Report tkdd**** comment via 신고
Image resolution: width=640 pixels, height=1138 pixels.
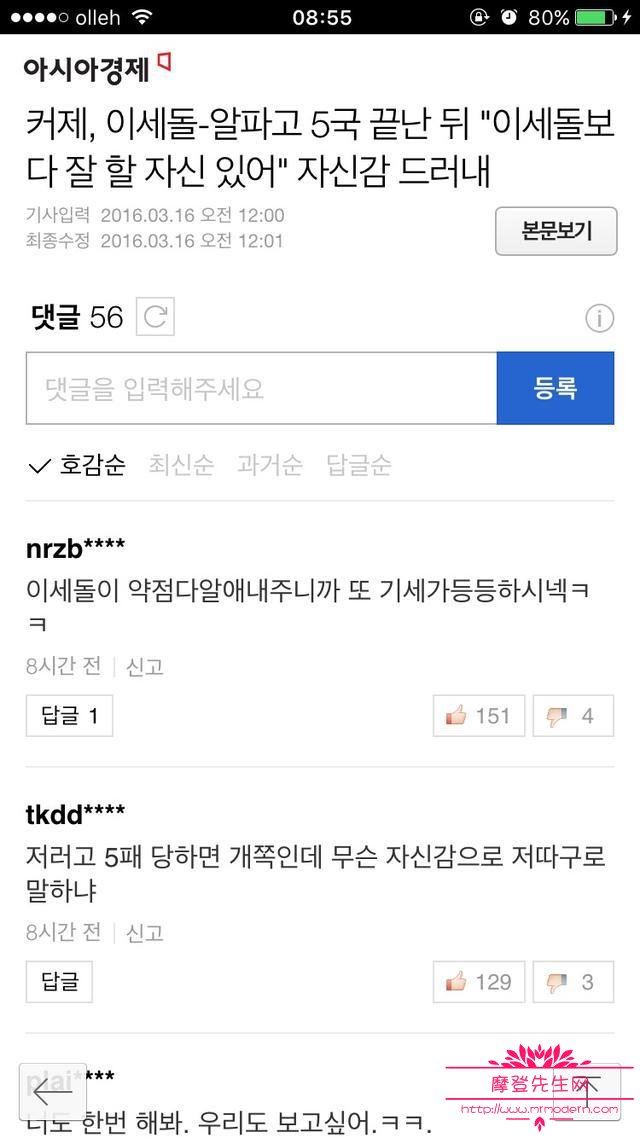[145, 933]
